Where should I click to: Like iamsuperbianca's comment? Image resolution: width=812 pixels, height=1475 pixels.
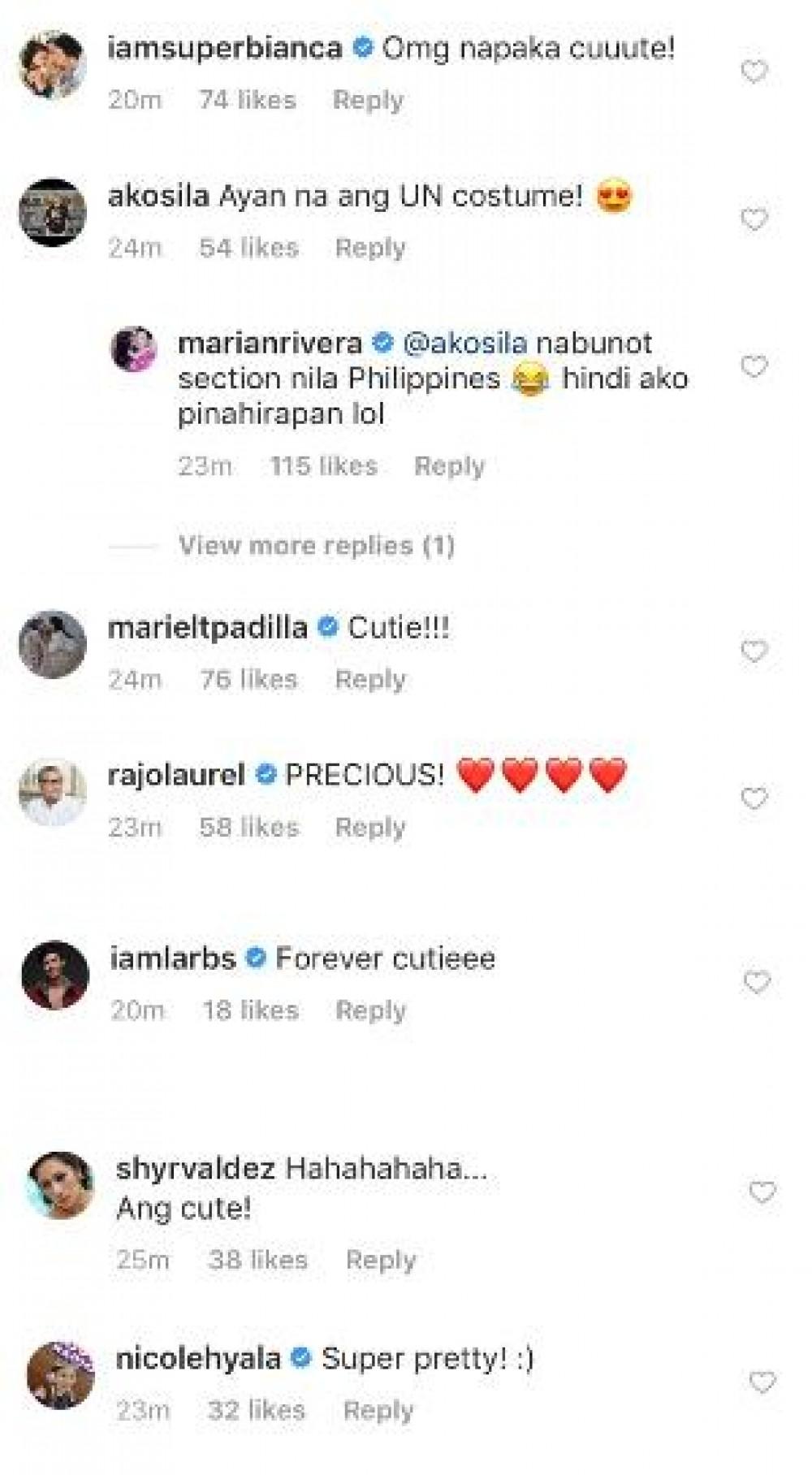click(754, 72)
